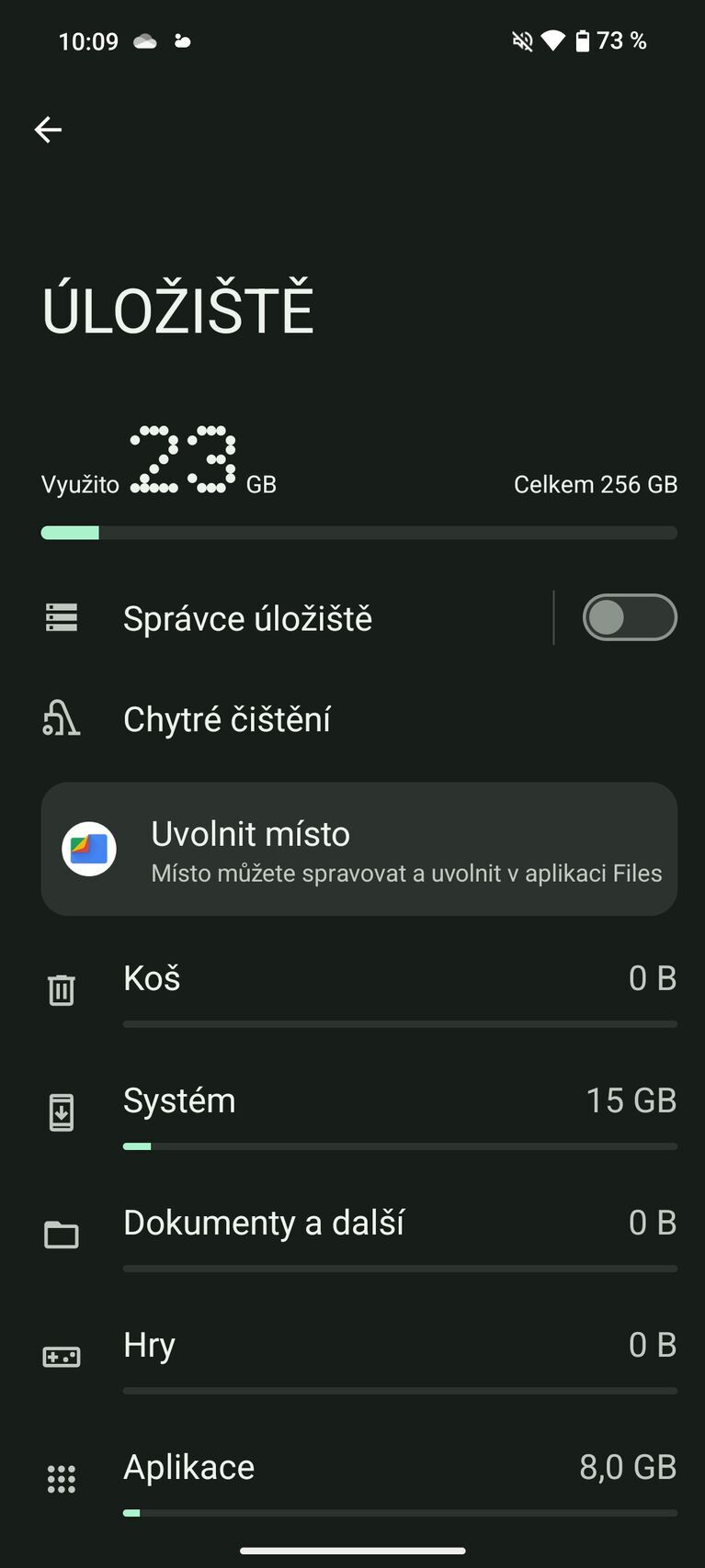Tap the Hry gamepad icon
Image resolution: width=705 pixels, height=1568 pixels.
[61, 1356]
